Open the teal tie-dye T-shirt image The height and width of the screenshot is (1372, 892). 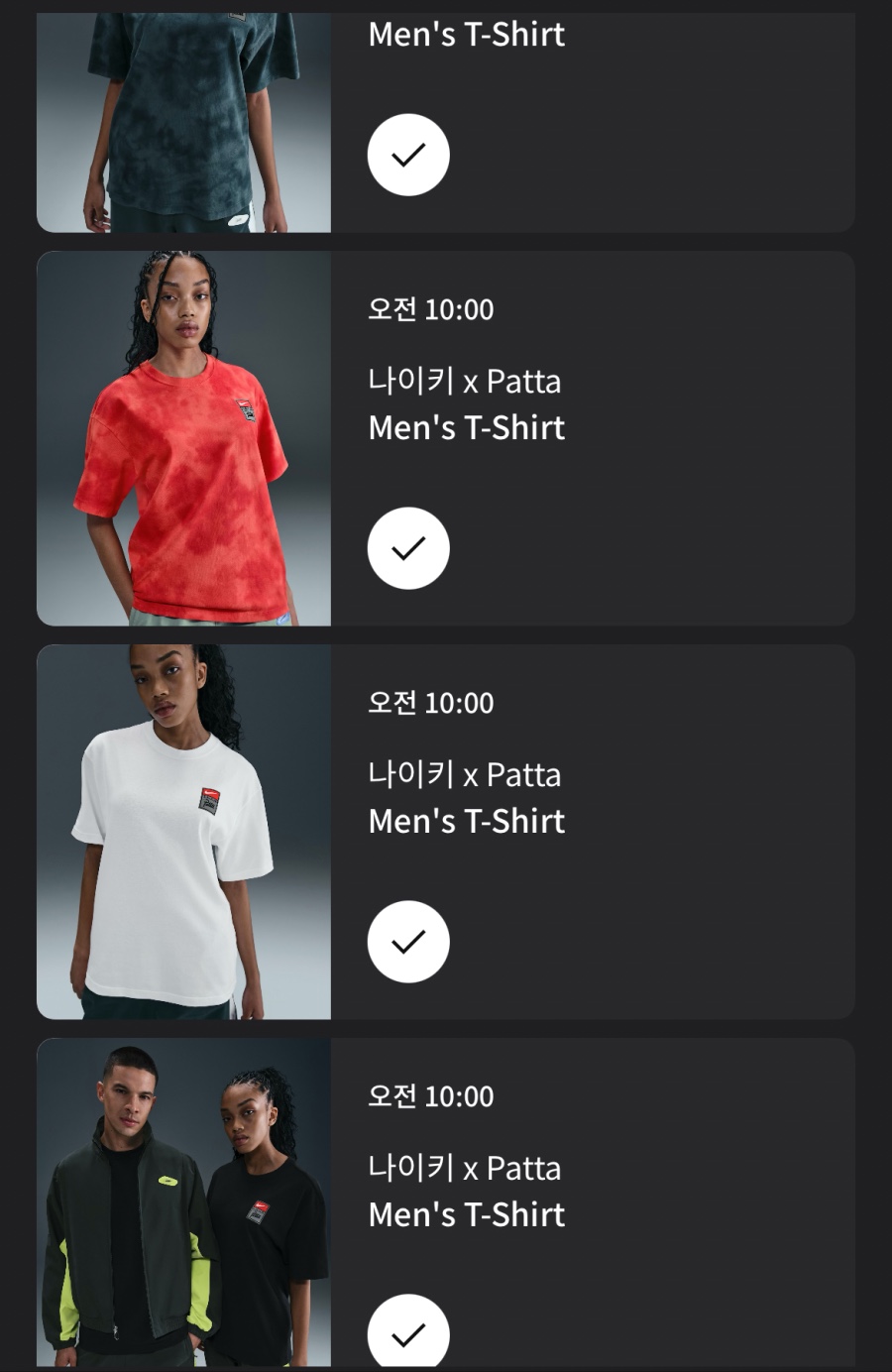point(183,122)
